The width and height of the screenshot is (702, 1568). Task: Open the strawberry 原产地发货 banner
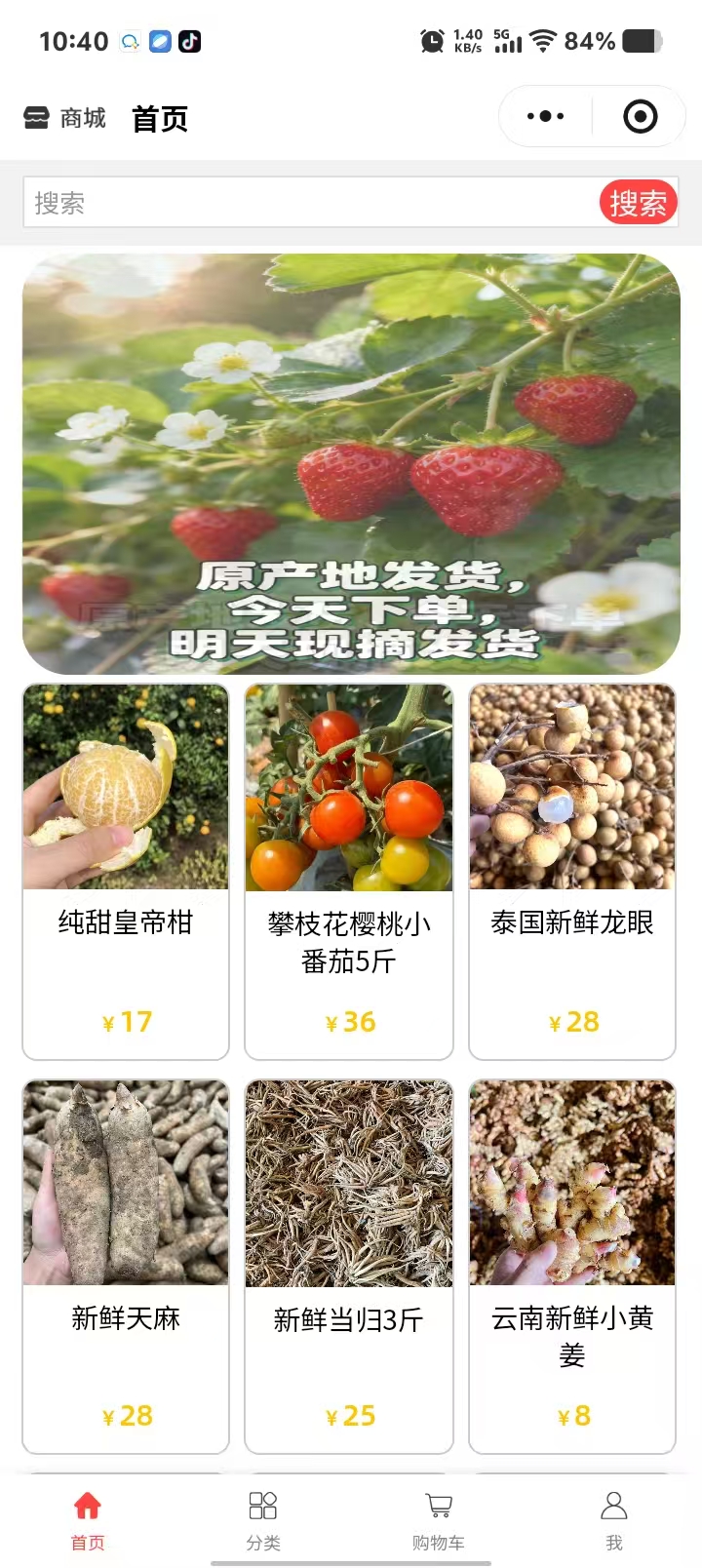[x=351, y=464]
